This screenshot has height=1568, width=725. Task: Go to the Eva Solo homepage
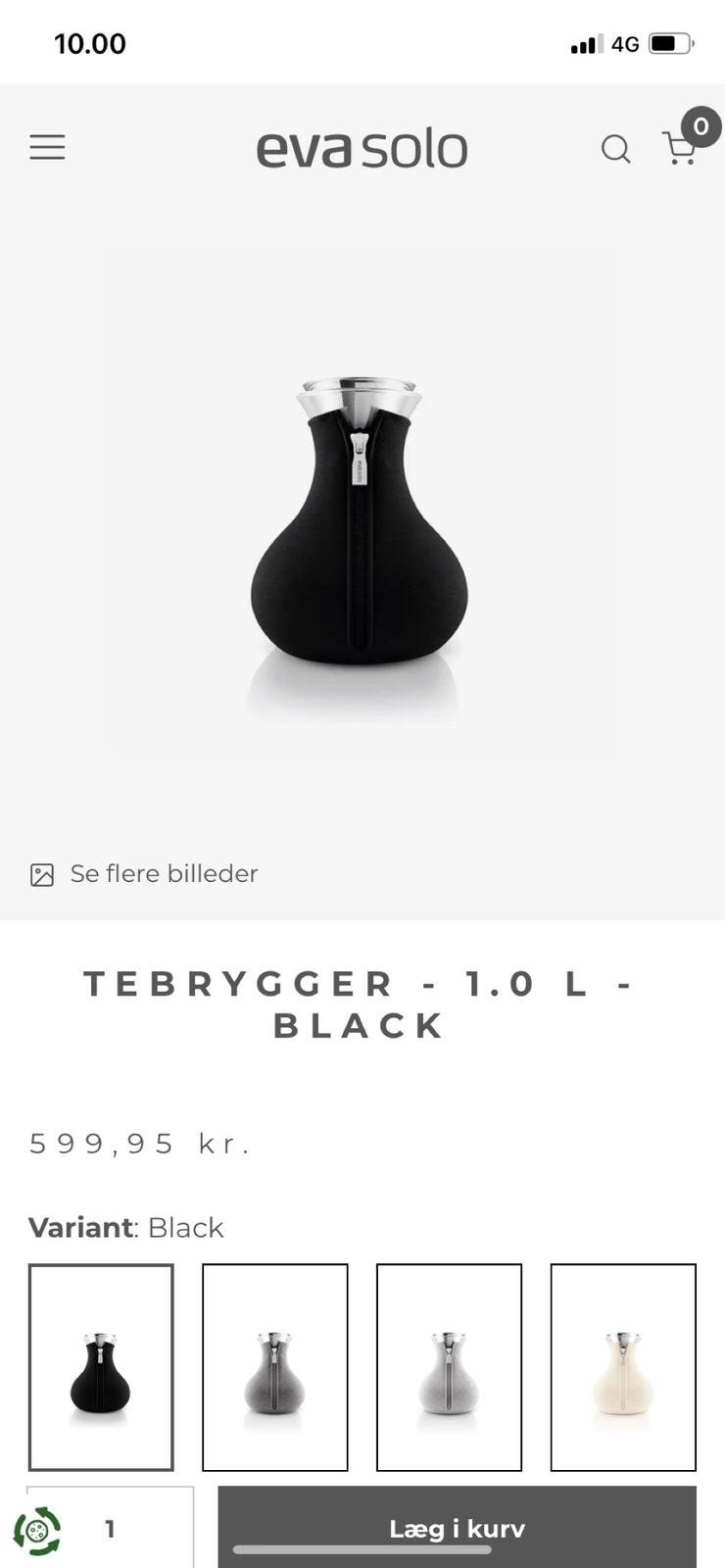coord(362,149)
